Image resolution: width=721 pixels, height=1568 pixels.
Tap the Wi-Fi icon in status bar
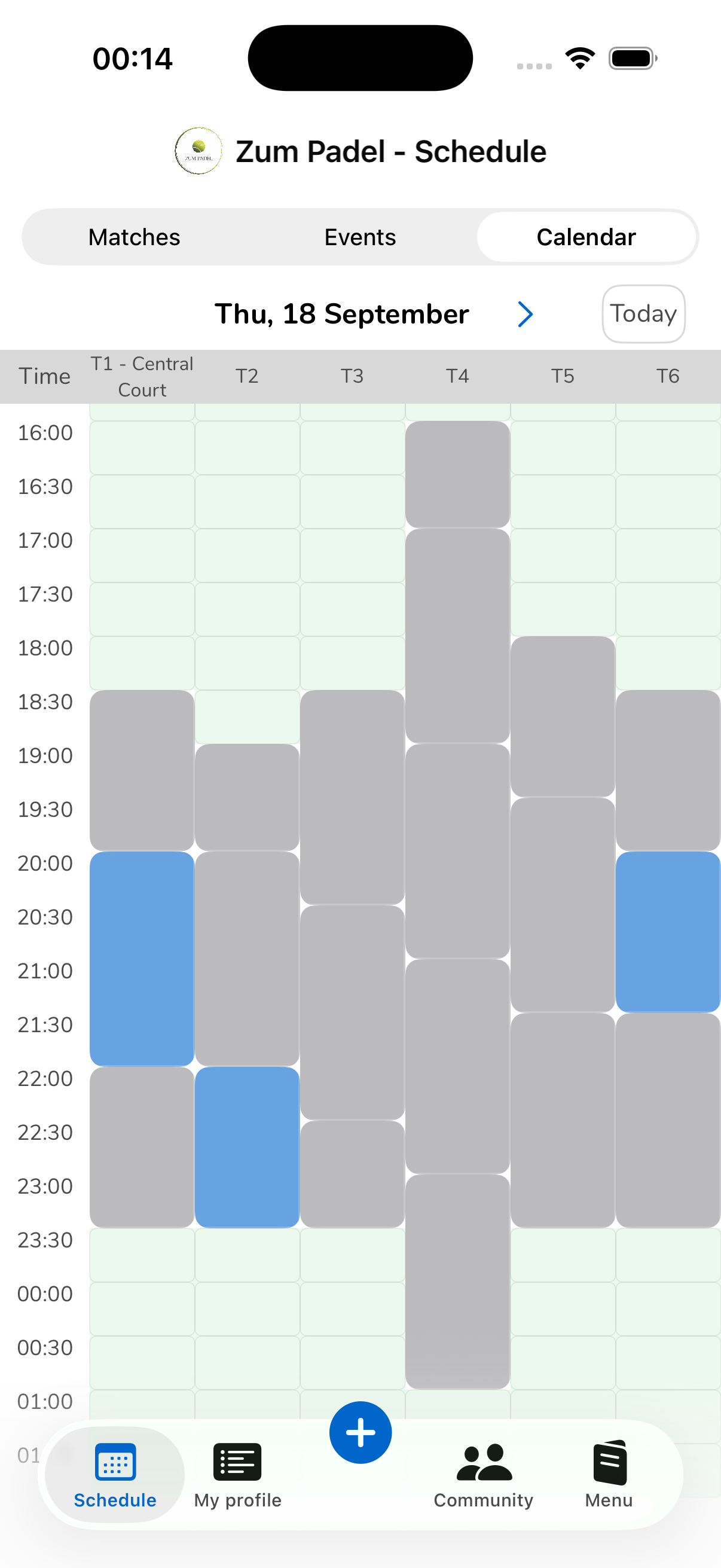tap(579, 57)
